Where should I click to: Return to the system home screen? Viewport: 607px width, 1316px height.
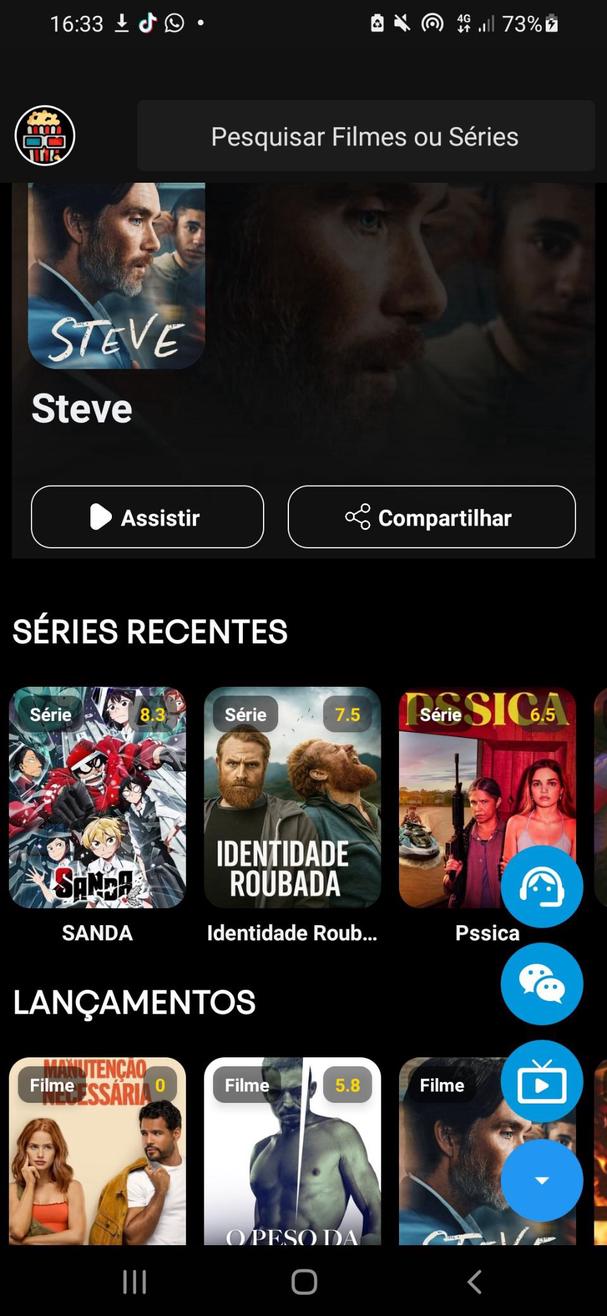pos(304,1282)
